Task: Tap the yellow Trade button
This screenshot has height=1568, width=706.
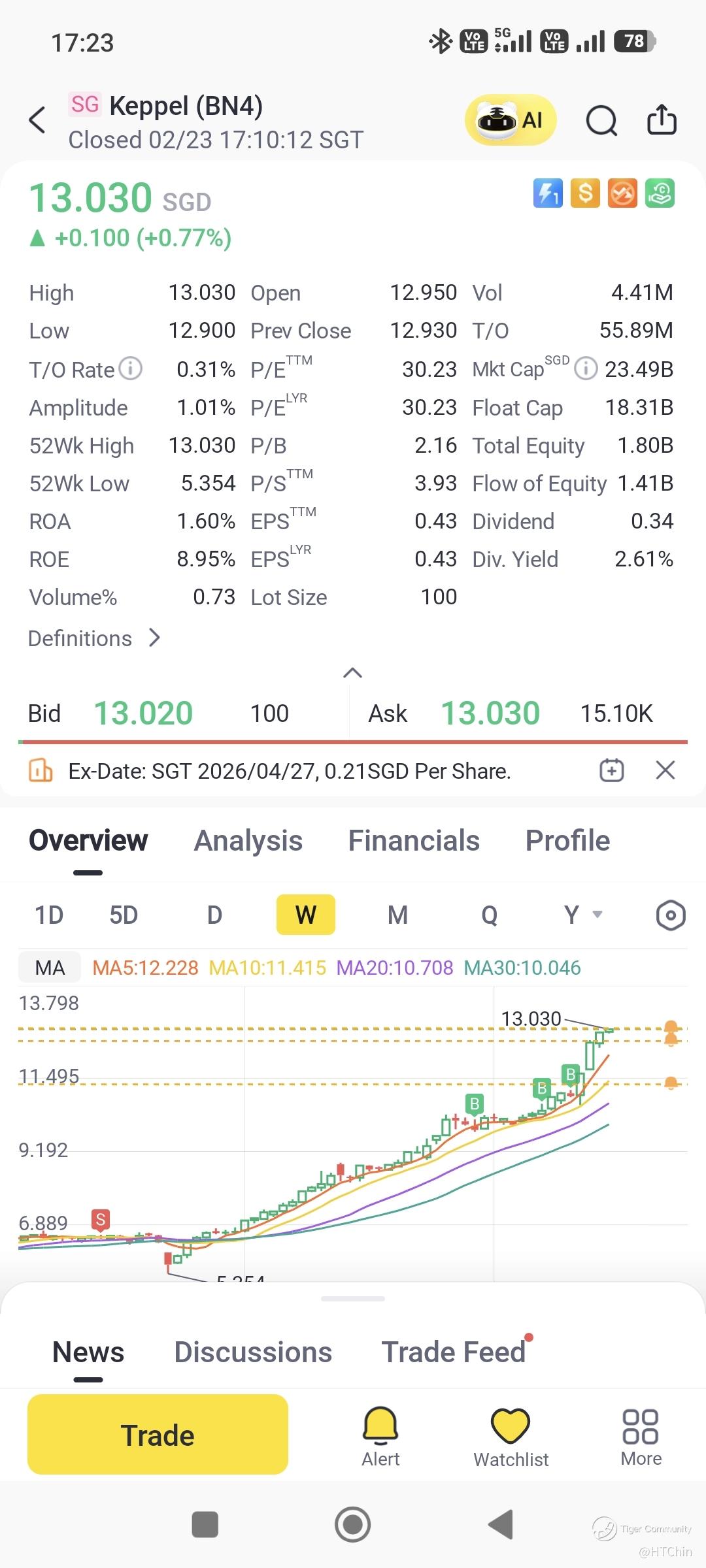Action: [158, 1435]
